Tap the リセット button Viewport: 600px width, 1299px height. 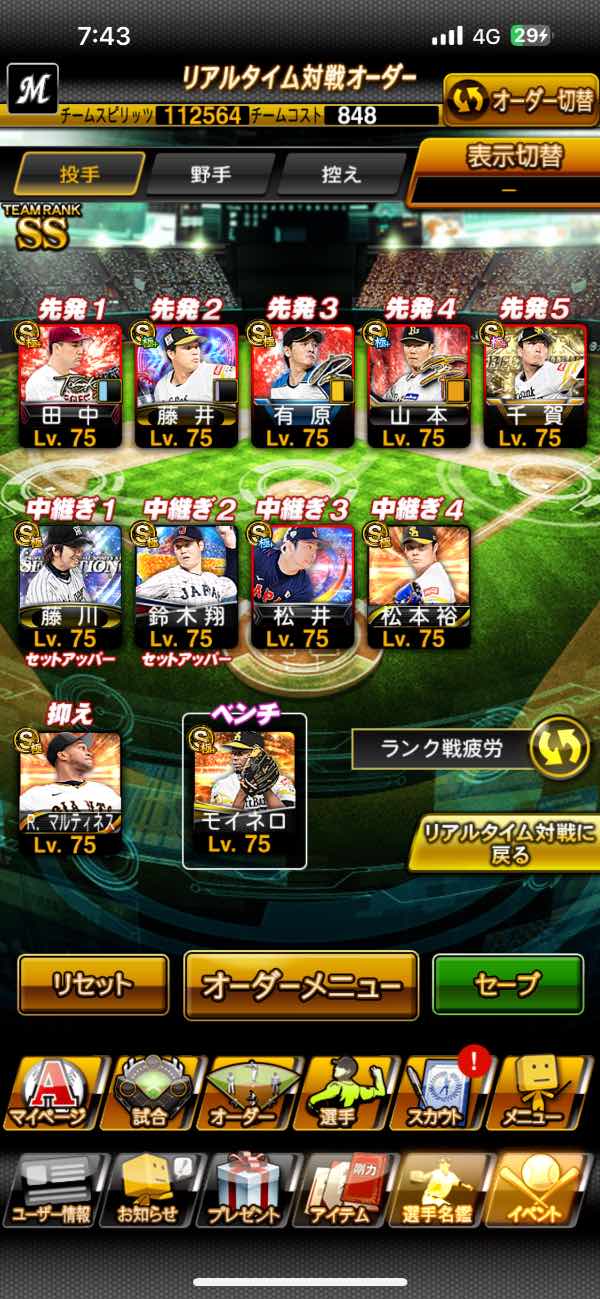93,985
